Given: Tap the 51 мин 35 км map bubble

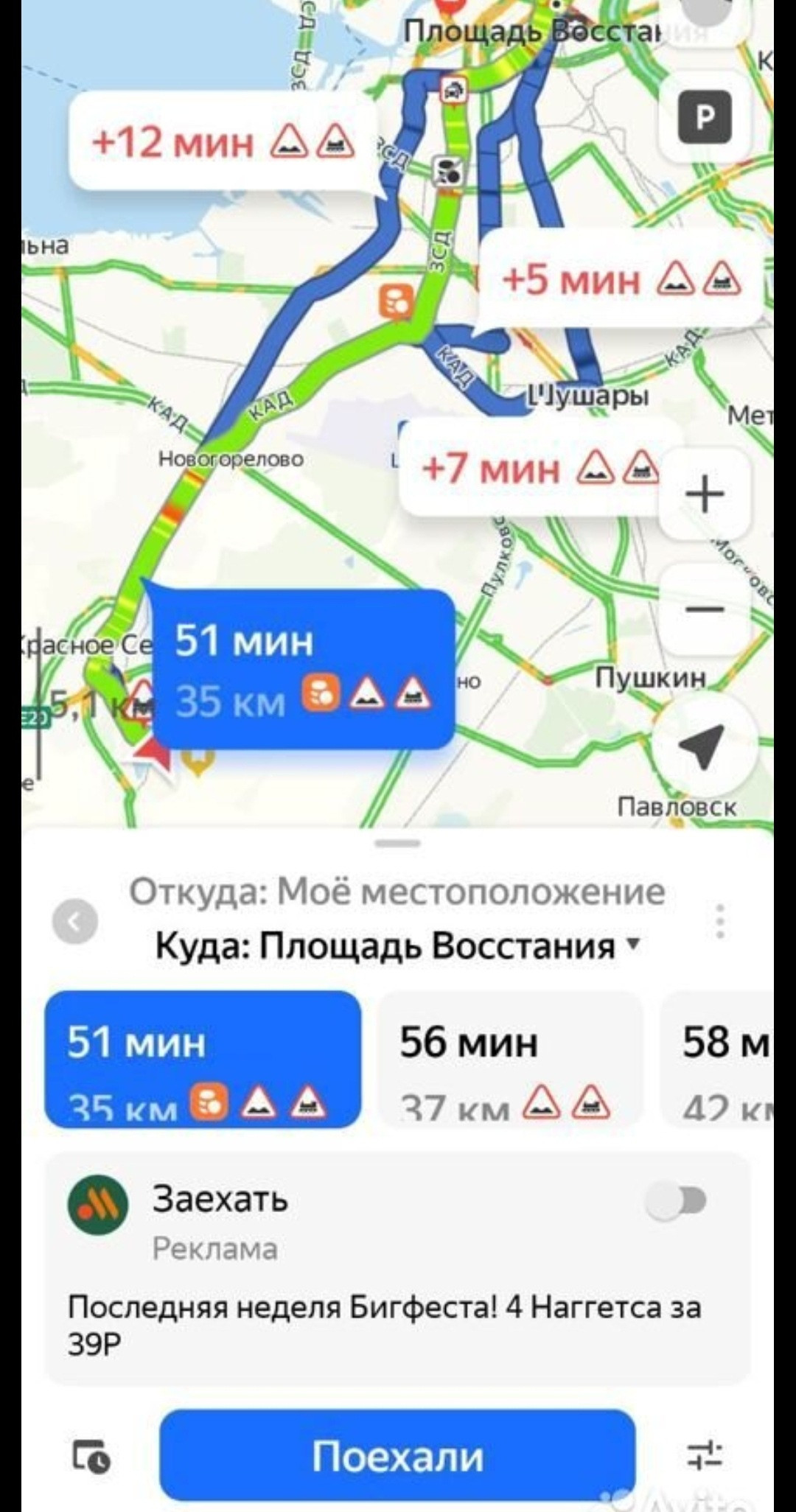Looking at the screenshot, I should (x=302, y=668).
